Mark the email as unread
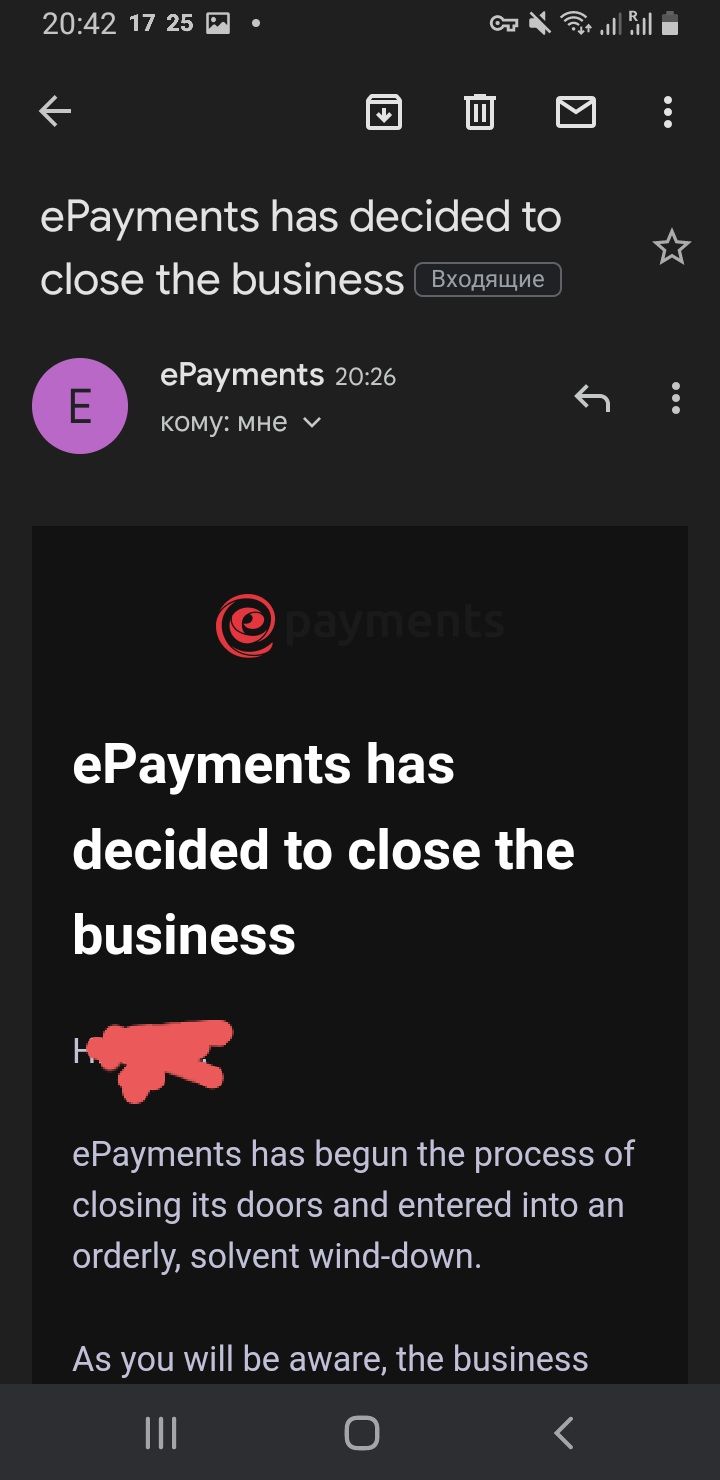The width and height of the screenshot is (720, 1480). point(576,112)
